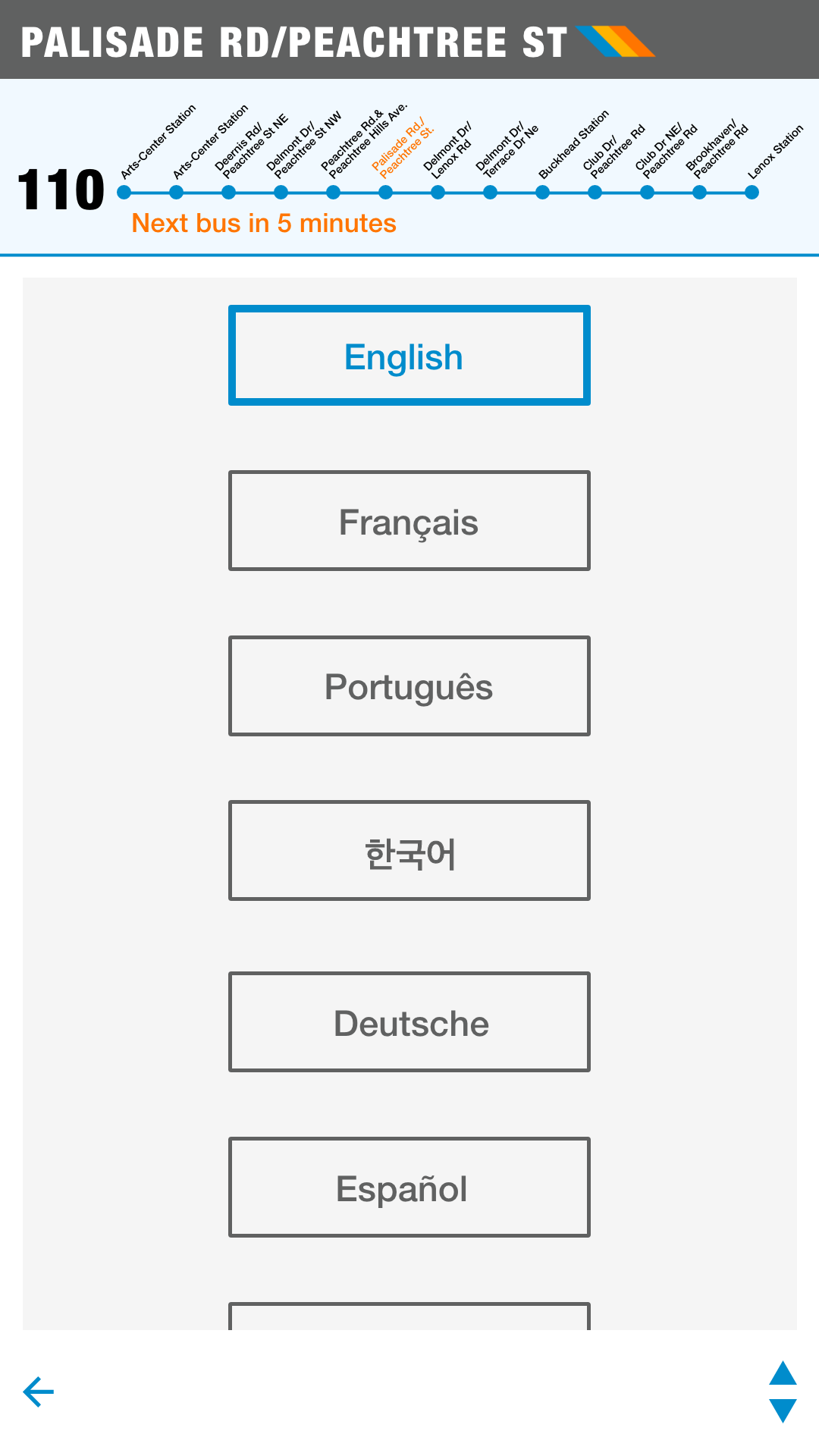
Task: Go back with the arrow icon
Action: tap(39, 1392)
